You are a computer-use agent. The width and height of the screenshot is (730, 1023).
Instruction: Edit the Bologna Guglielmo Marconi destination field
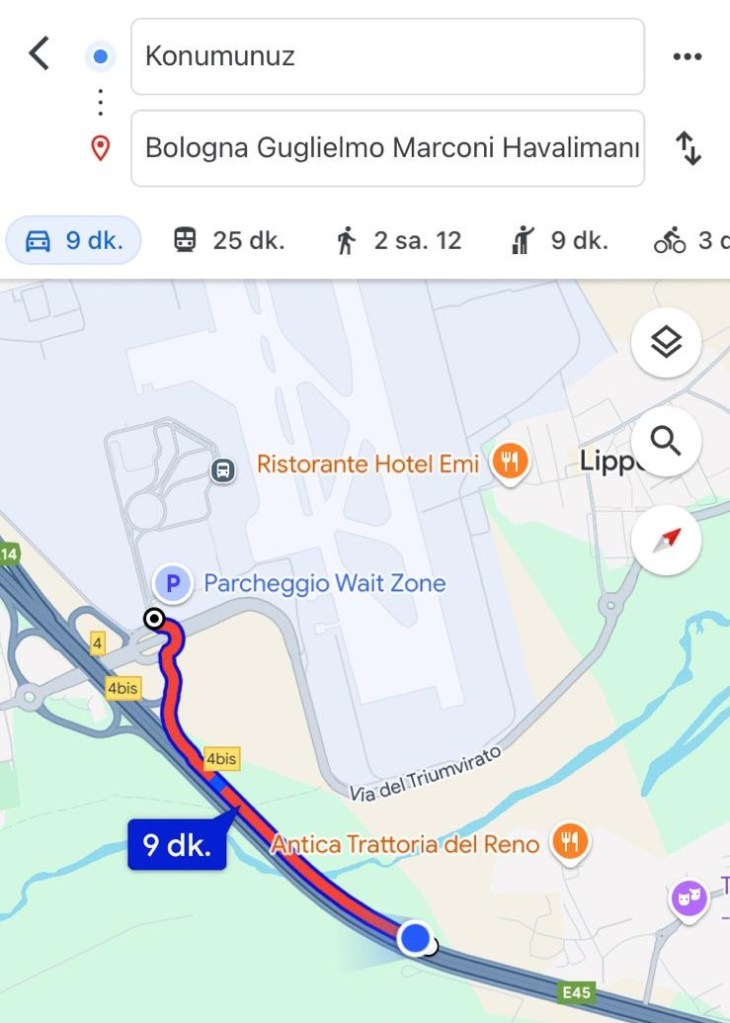[387, 148]
